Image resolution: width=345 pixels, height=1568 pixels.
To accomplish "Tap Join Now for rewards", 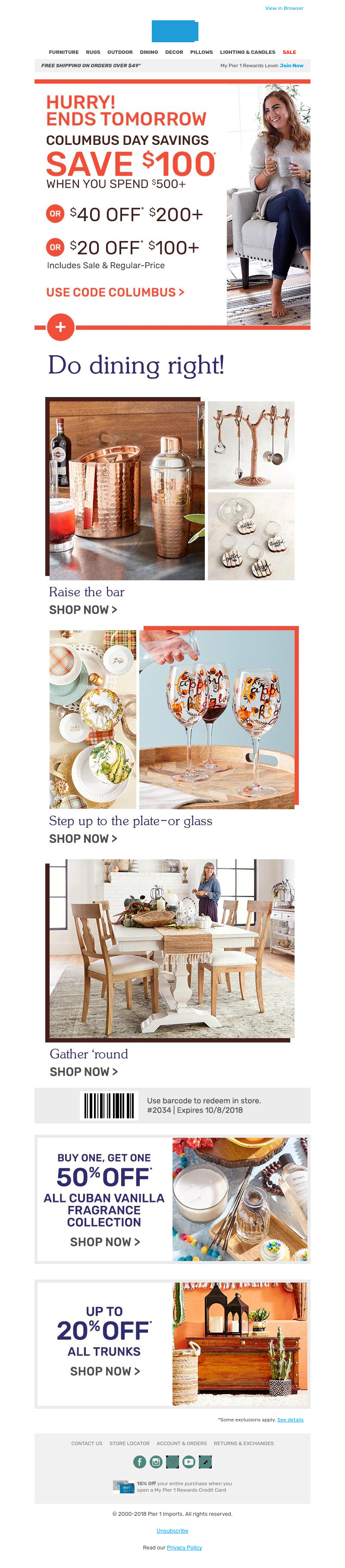I will tap(292, 66).
